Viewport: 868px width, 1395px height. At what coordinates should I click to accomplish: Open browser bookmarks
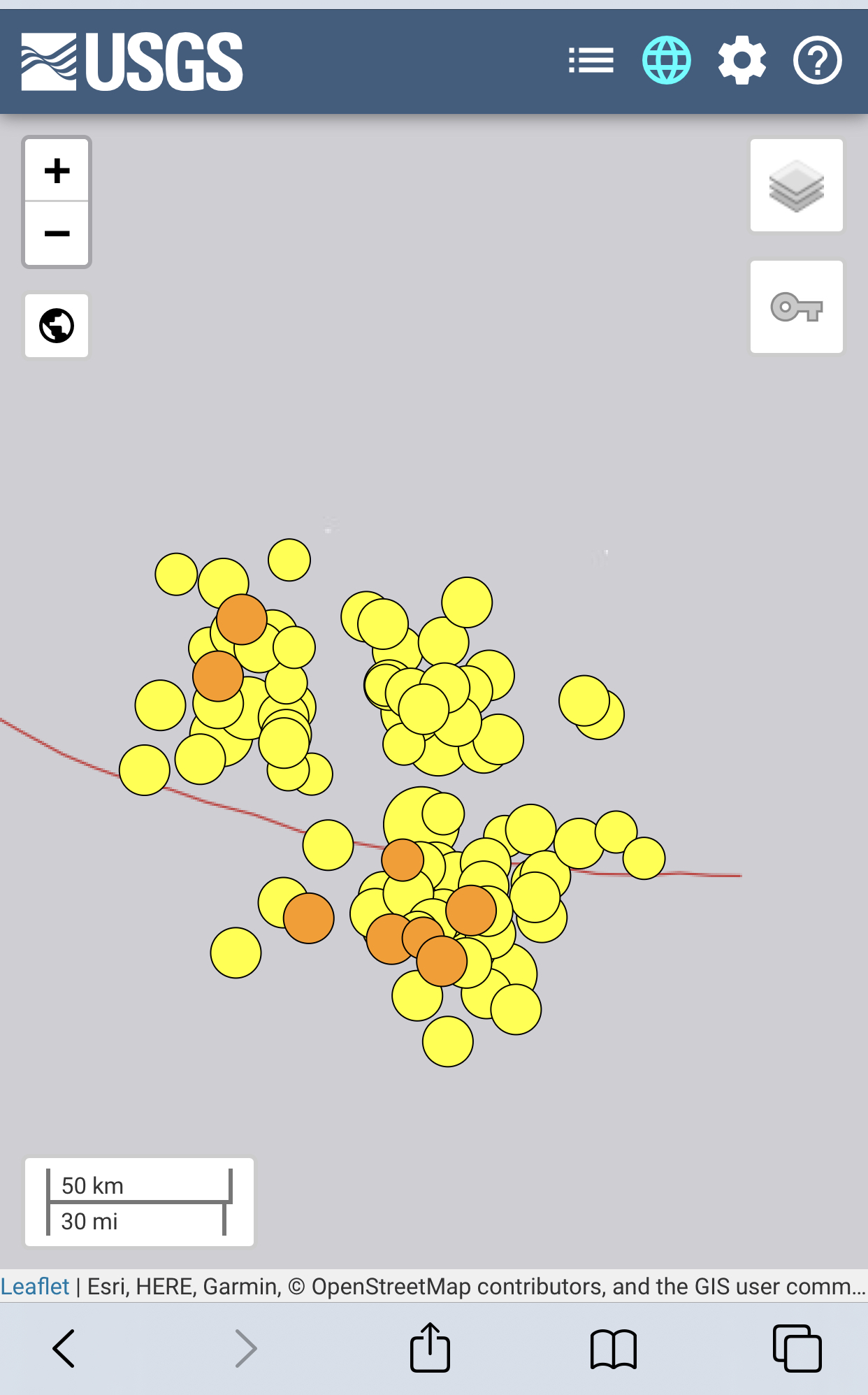[614, 1349]
